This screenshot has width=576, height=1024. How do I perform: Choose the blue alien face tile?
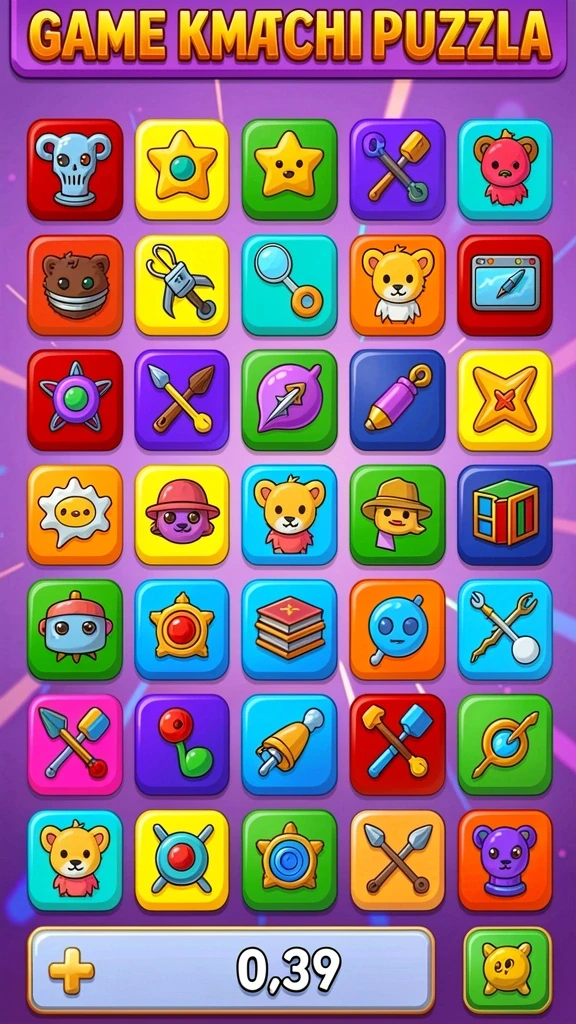(397, 630)
